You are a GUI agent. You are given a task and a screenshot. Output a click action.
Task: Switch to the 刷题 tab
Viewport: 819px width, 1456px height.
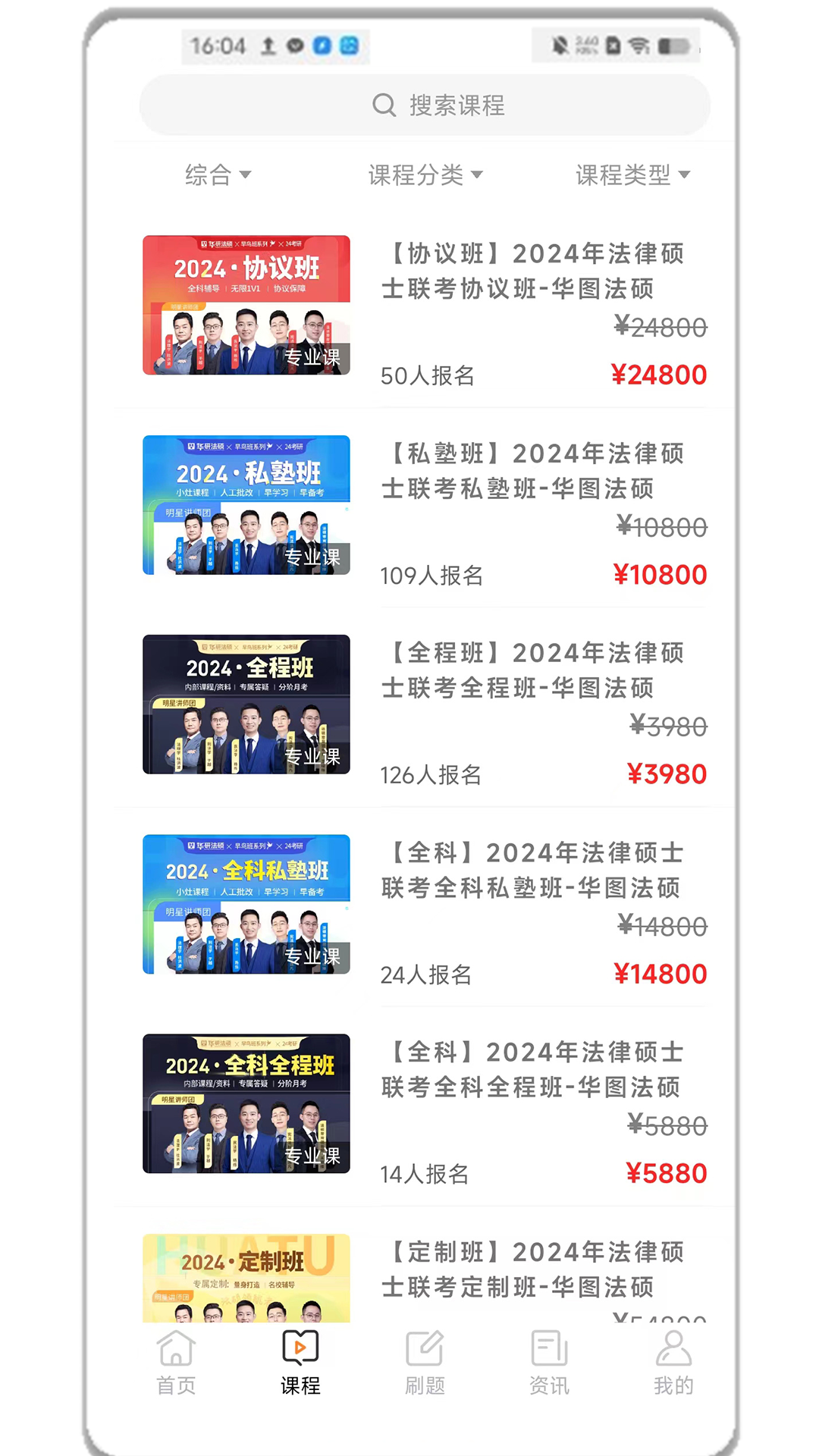(x=425, y=1363)
